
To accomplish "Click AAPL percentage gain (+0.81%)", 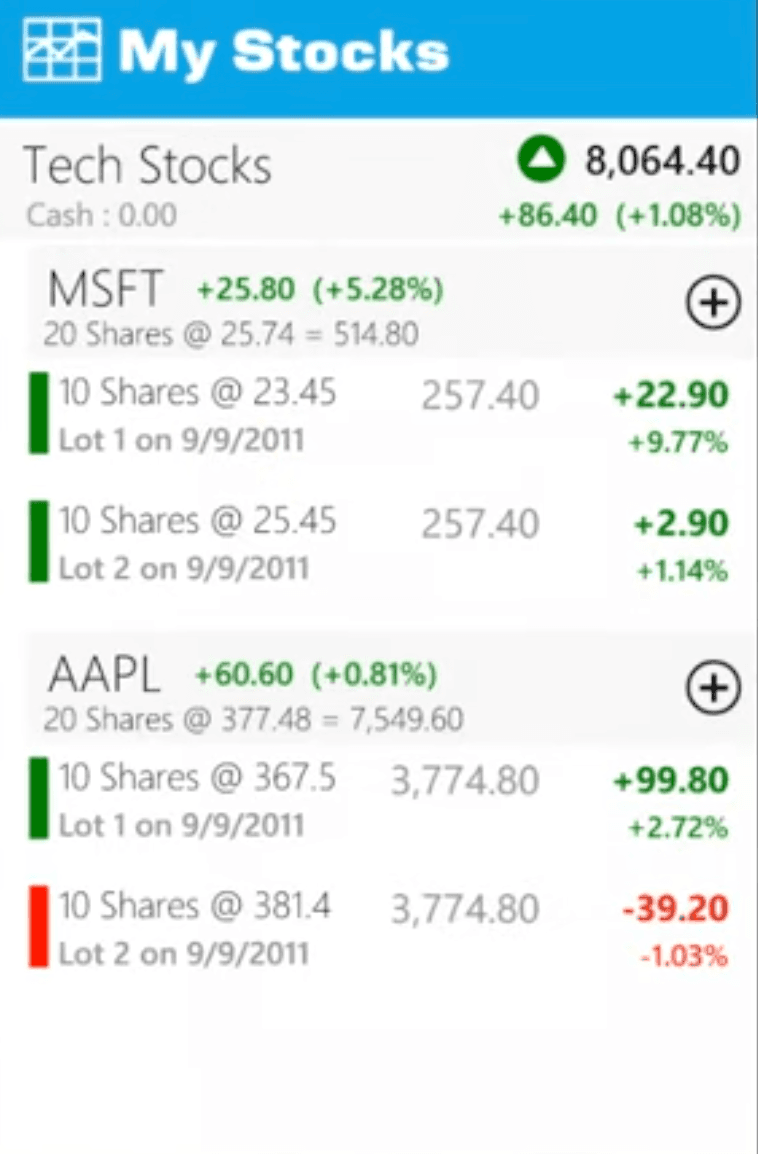I will (x=384, y=673).
